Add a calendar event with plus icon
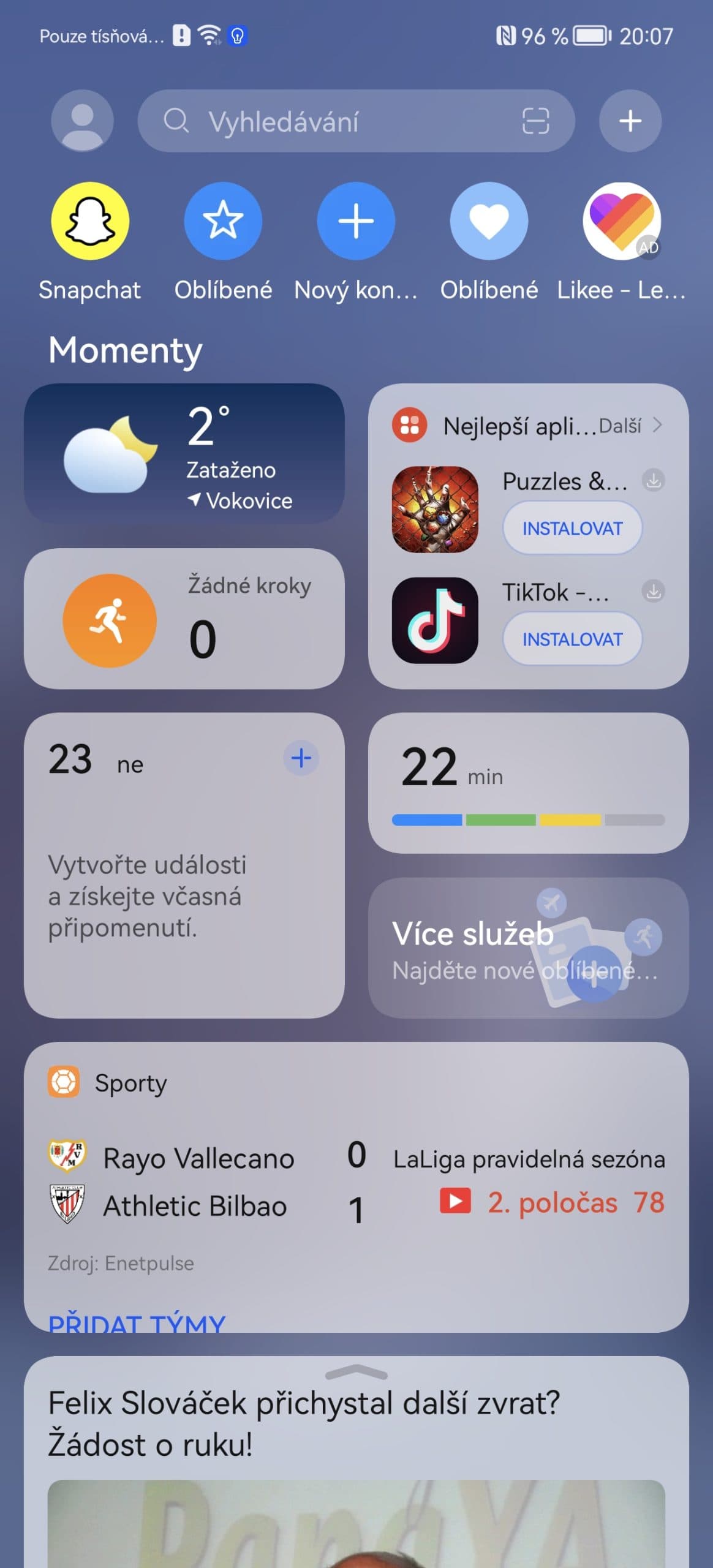 coord(301,758)
